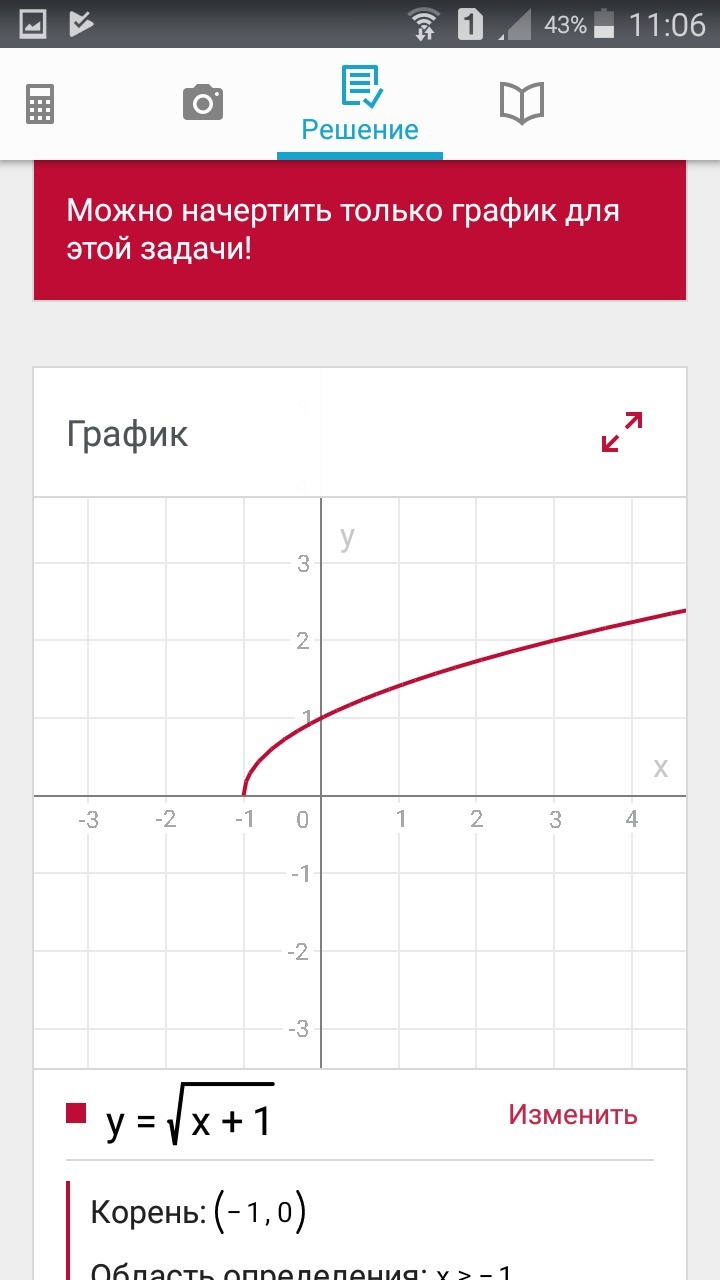The height and width of the screenshot is (1280, 720).
Task: Open the camera tab
Action: point(203,102)
